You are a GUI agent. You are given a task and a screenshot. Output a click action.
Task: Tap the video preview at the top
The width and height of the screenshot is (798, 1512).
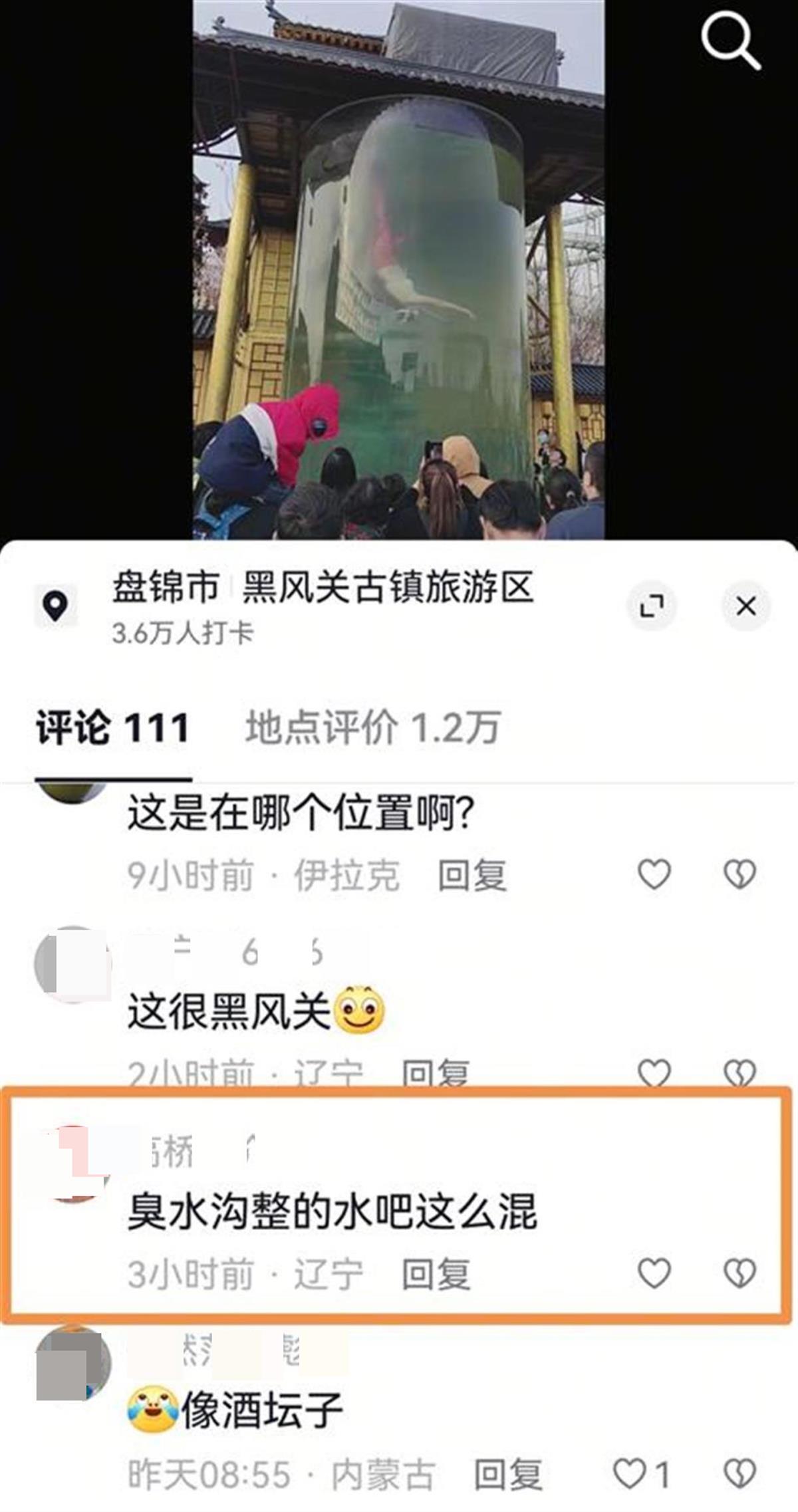pyautogui.click(x=399, y=266)
